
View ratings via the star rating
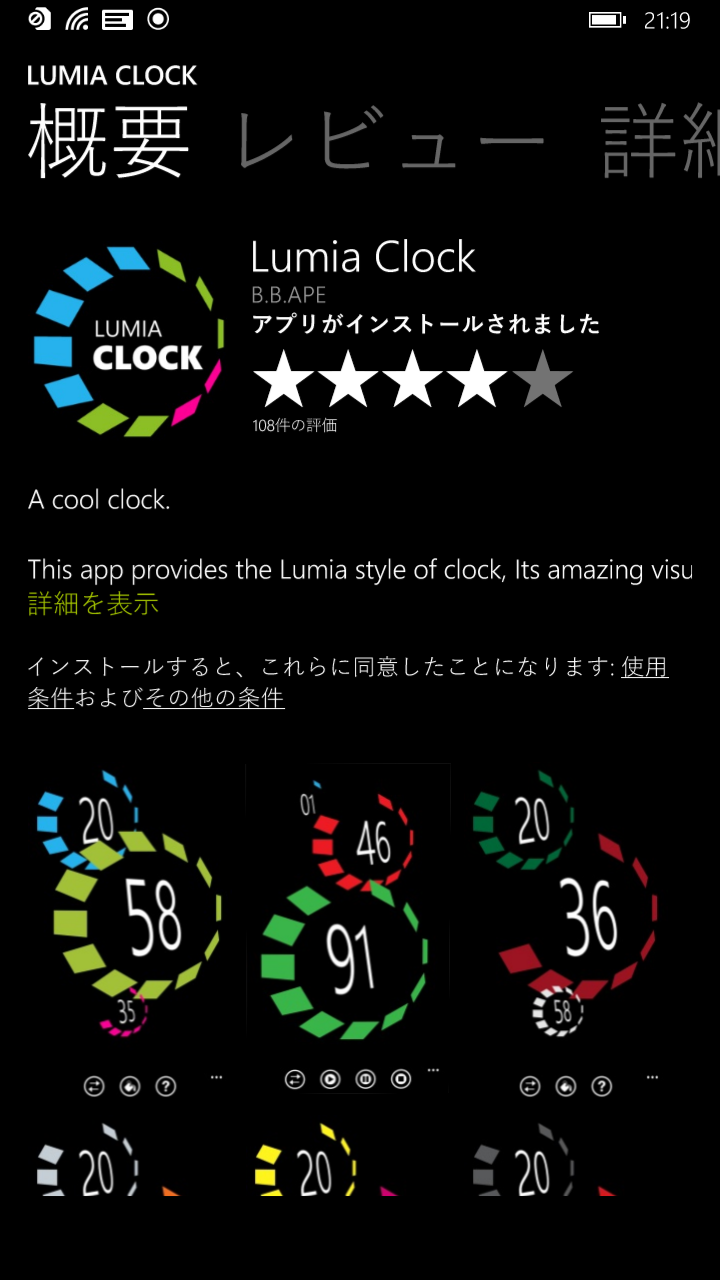tap(412, 379)
